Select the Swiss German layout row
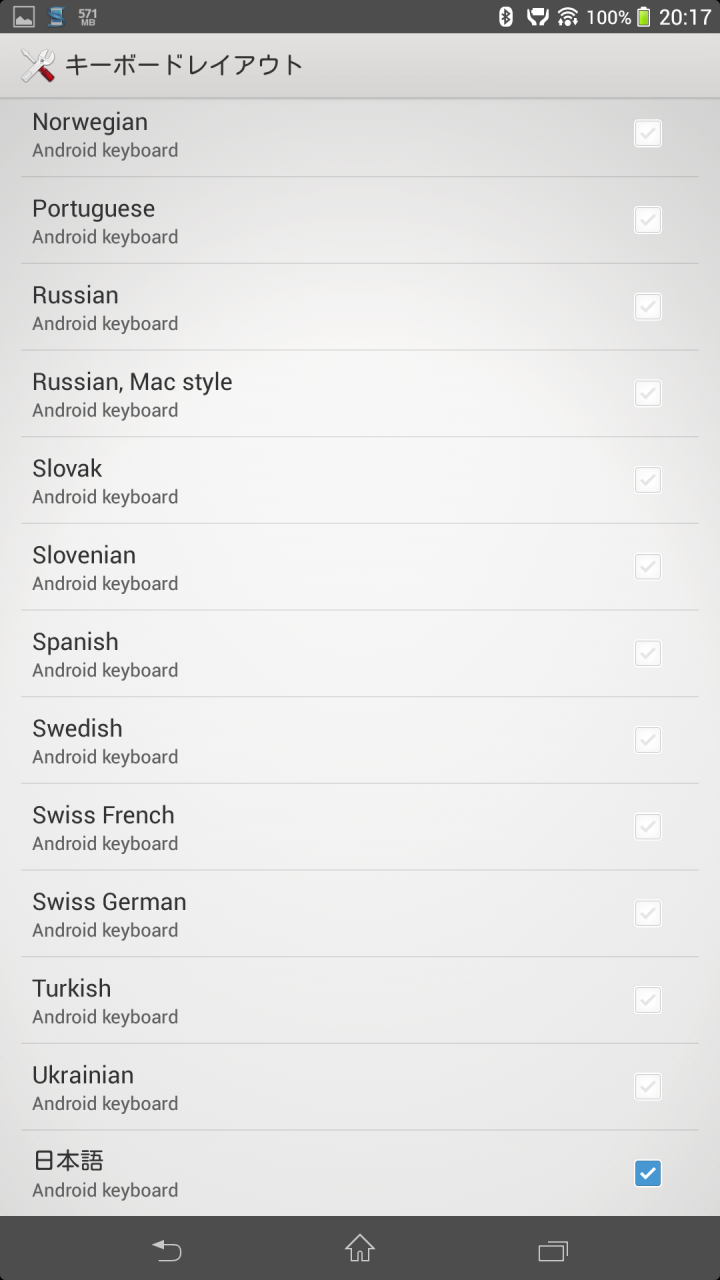 coord(360,914)
